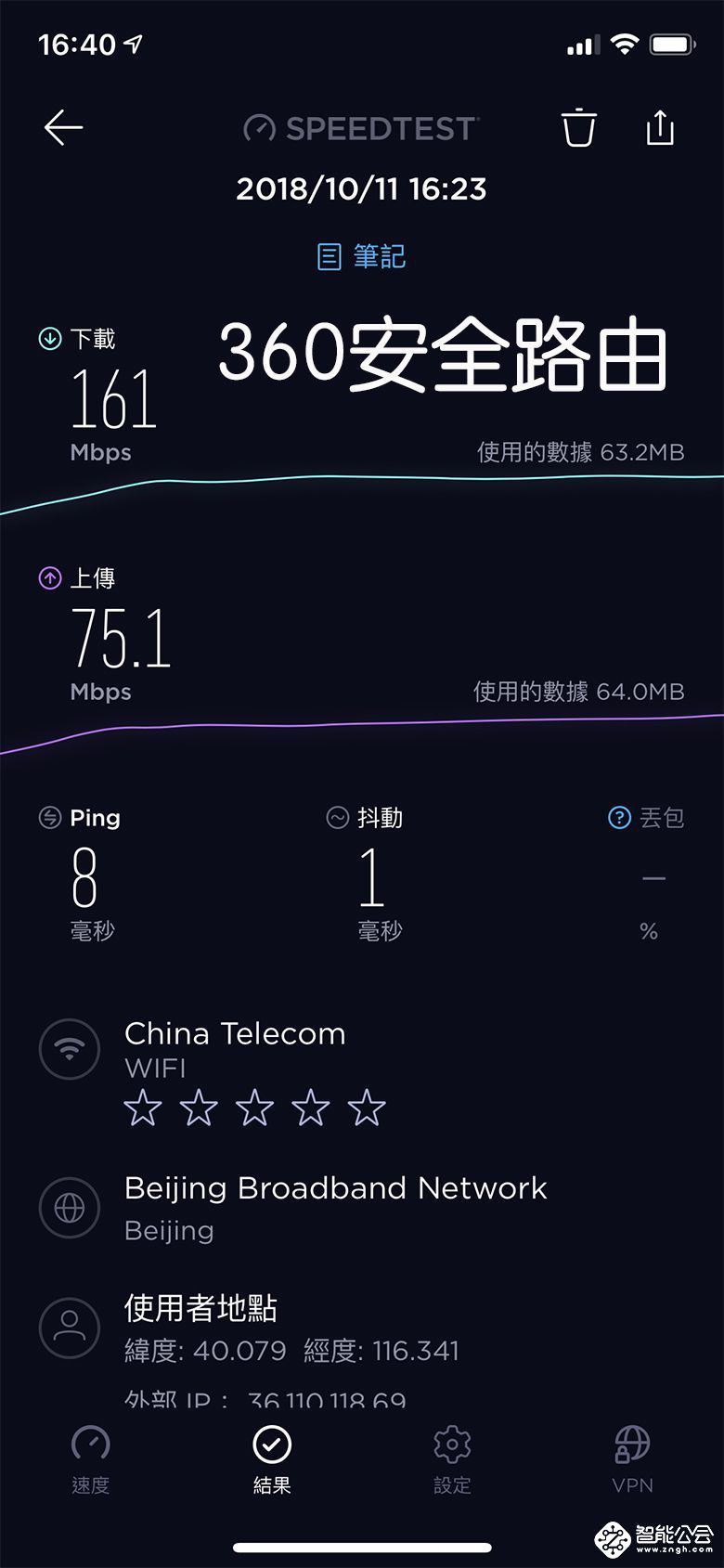Select the third star in the rating row
The image size is (724, 1568).
tap(254, 1108)
